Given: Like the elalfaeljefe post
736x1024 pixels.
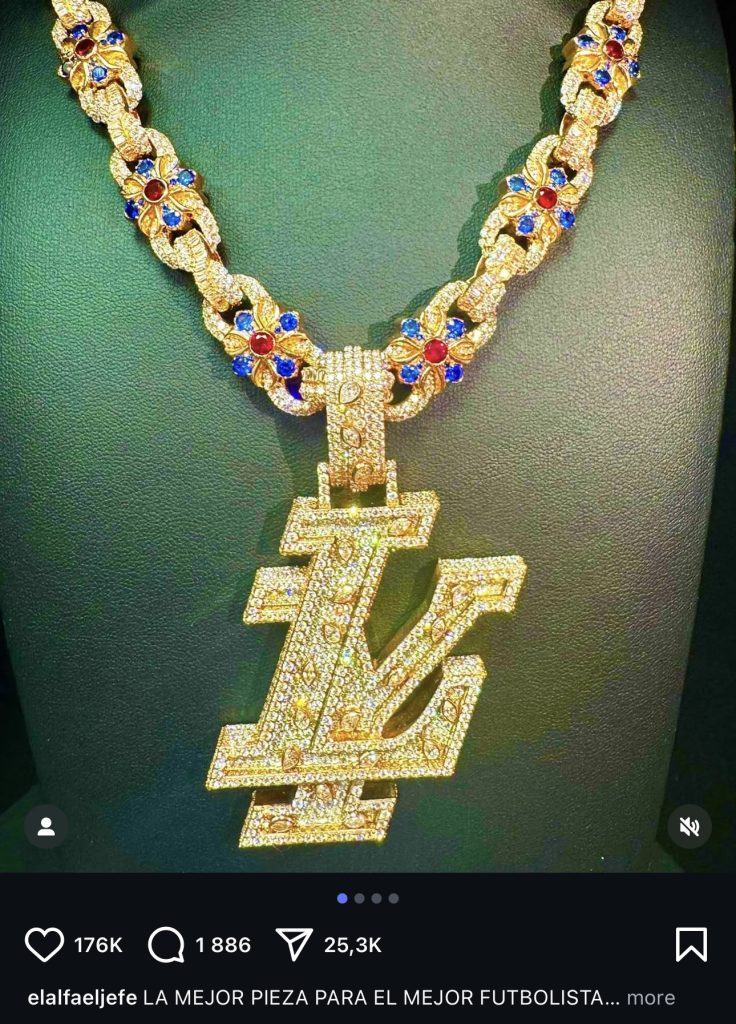Looking at the screenshot, I should coord(44,944).
